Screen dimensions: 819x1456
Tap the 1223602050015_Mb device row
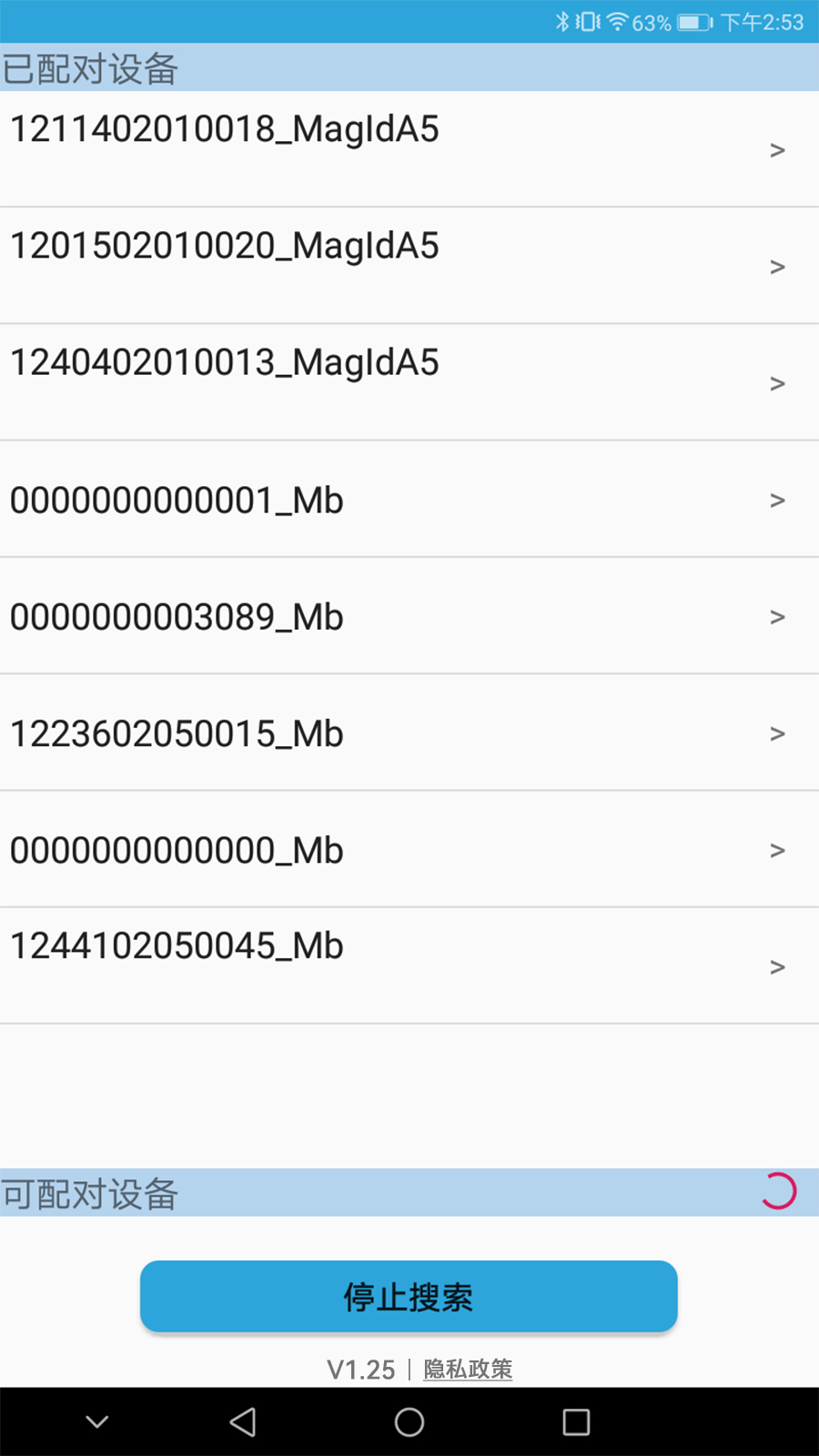[x=409, y=733]
